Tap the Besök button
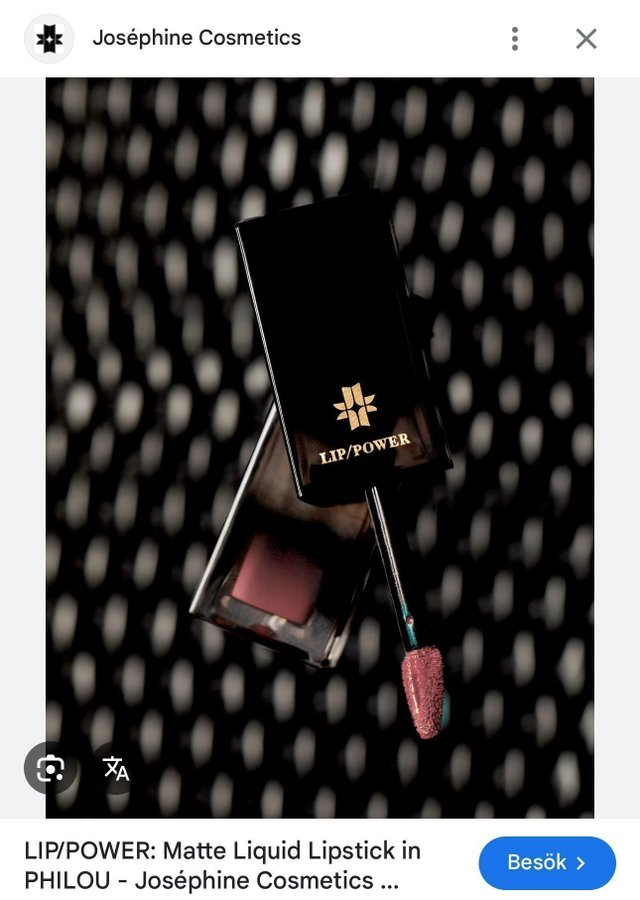The height and width of the screenshot is (900, 640). [x=546, y=862]
